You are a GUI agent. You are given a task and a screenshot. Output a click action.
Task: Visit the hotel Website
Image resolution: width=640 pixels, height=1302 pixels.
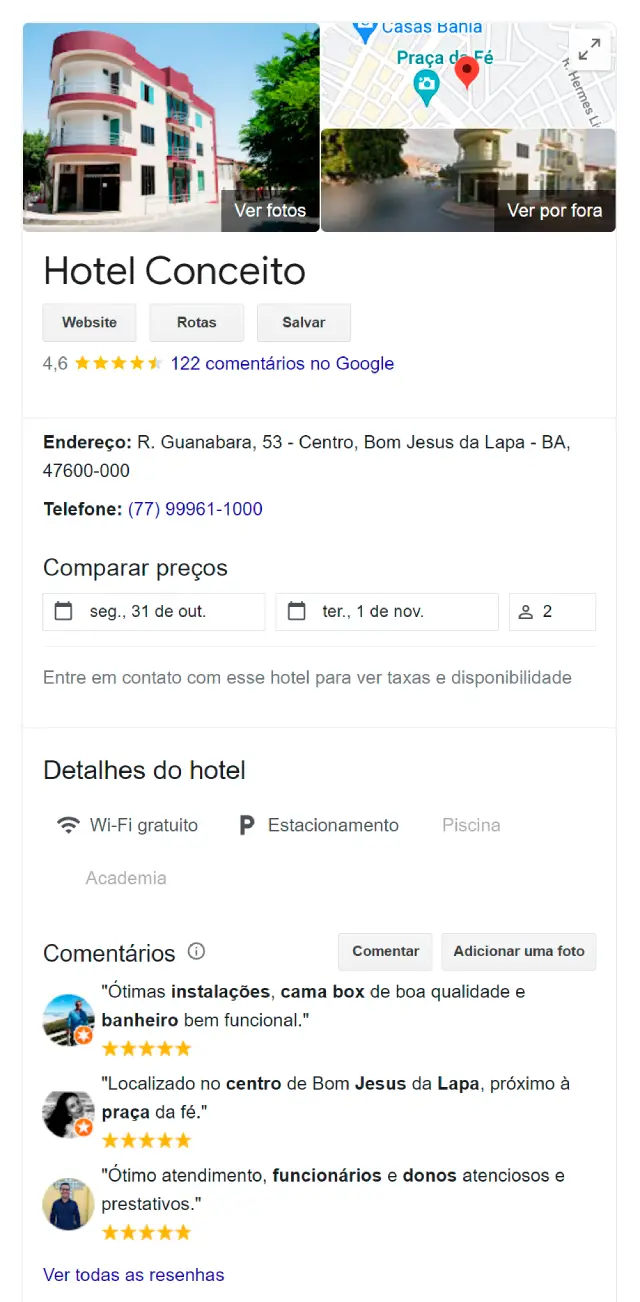click(90, 323)
